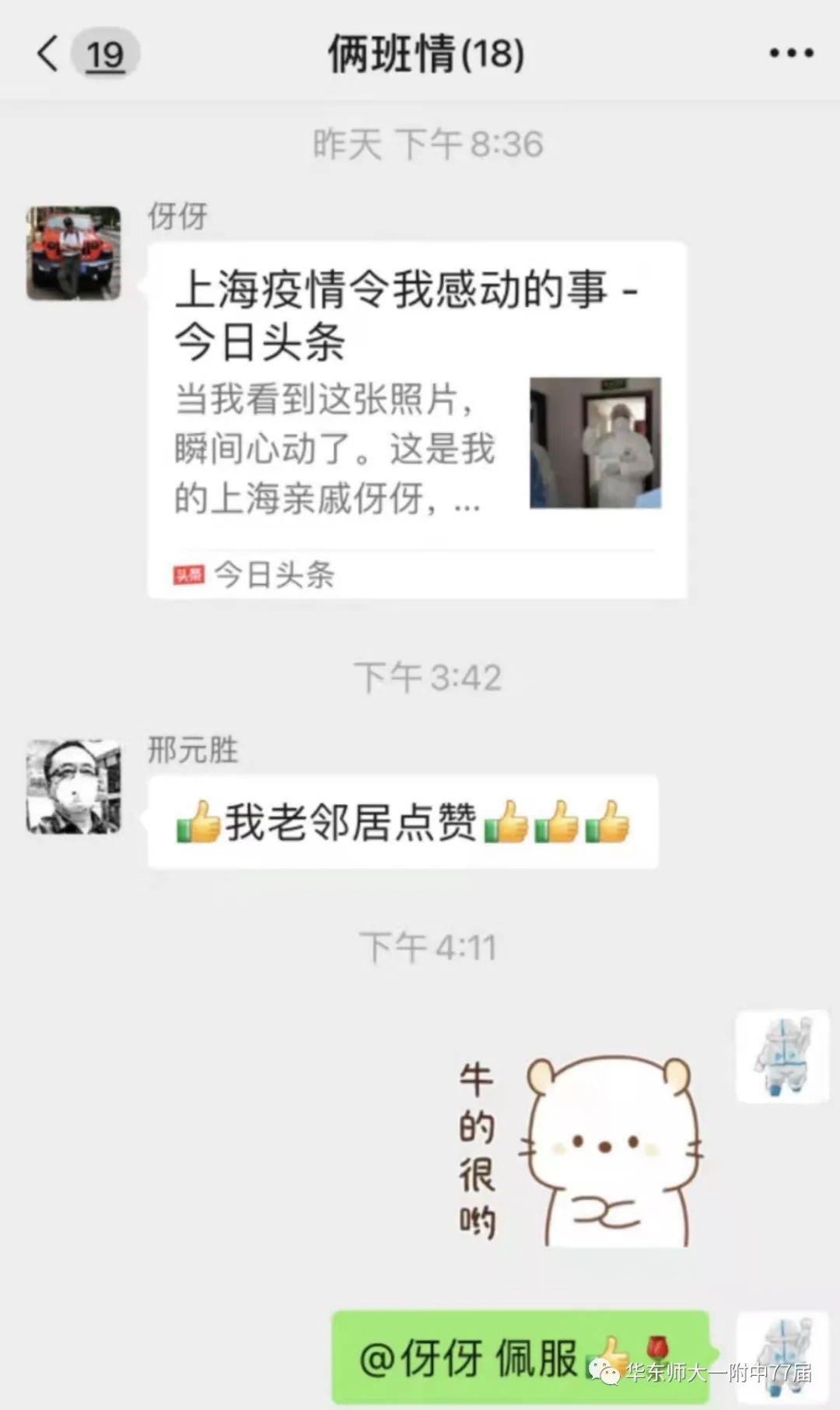This screenshot has height=1410, width=840.
Task: View 伢伢's profile avatar beside the article
Action: 74,253
